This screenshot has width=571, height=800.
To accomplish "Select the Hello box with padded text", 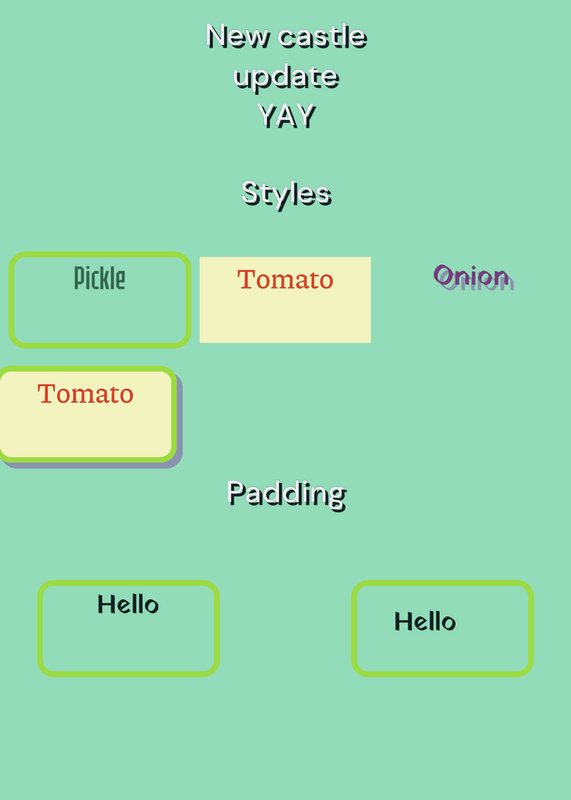I will [442, 628].
